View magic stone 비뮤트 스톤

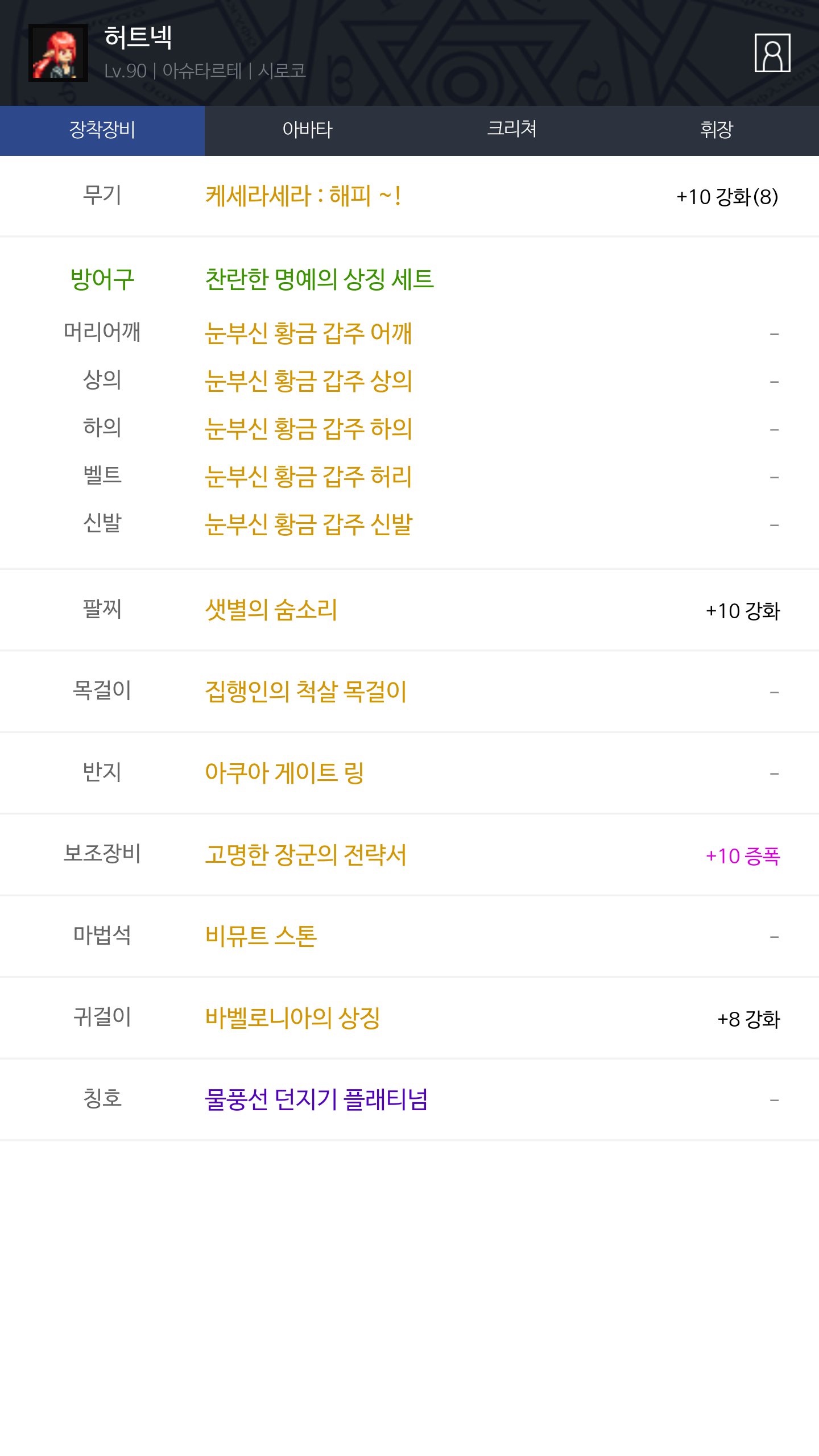[260, 936]
